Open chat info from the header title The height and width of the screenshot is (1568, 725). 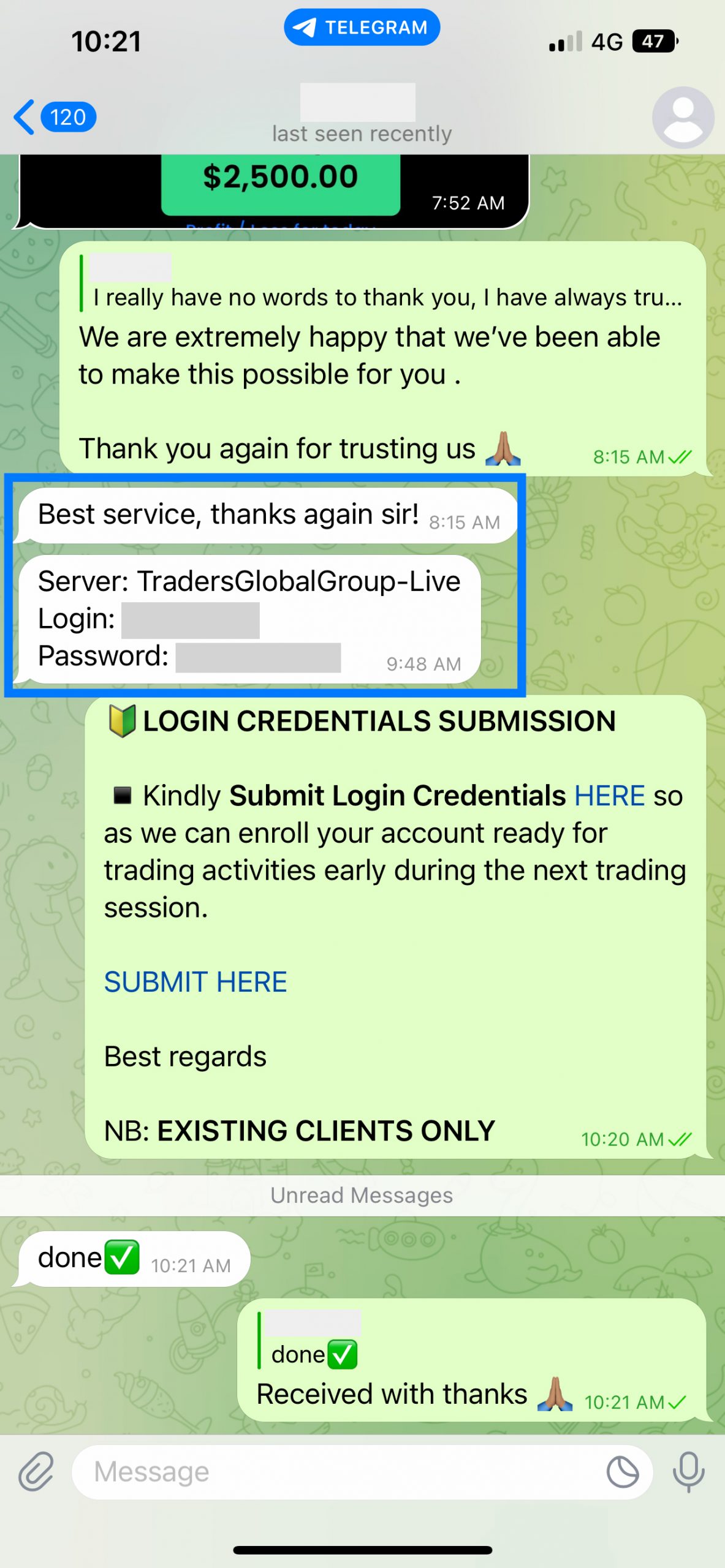pyautogui.click(x=360, y=117)
